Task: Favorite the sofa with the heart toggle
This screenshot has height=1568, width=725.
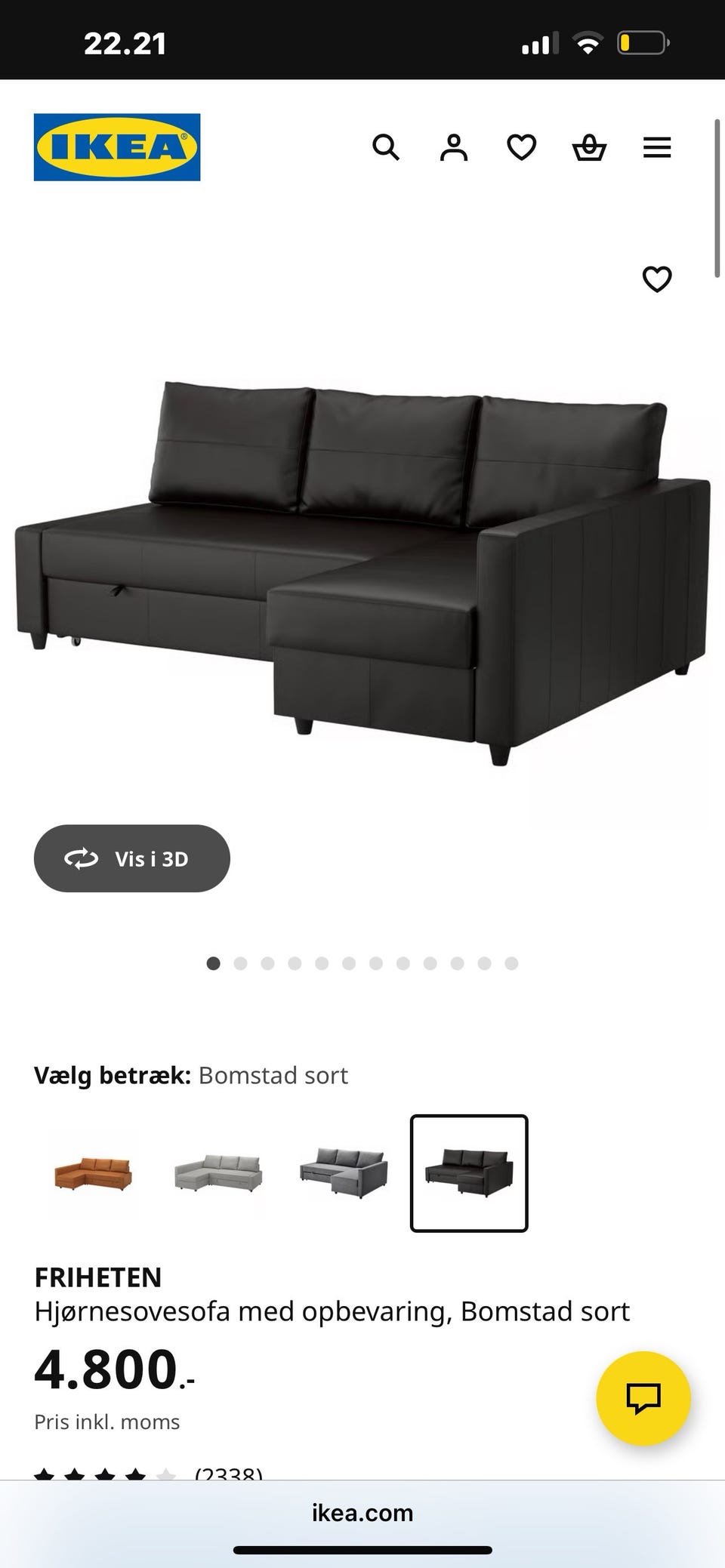Action: pyautogui.click(x=656, y=279)
